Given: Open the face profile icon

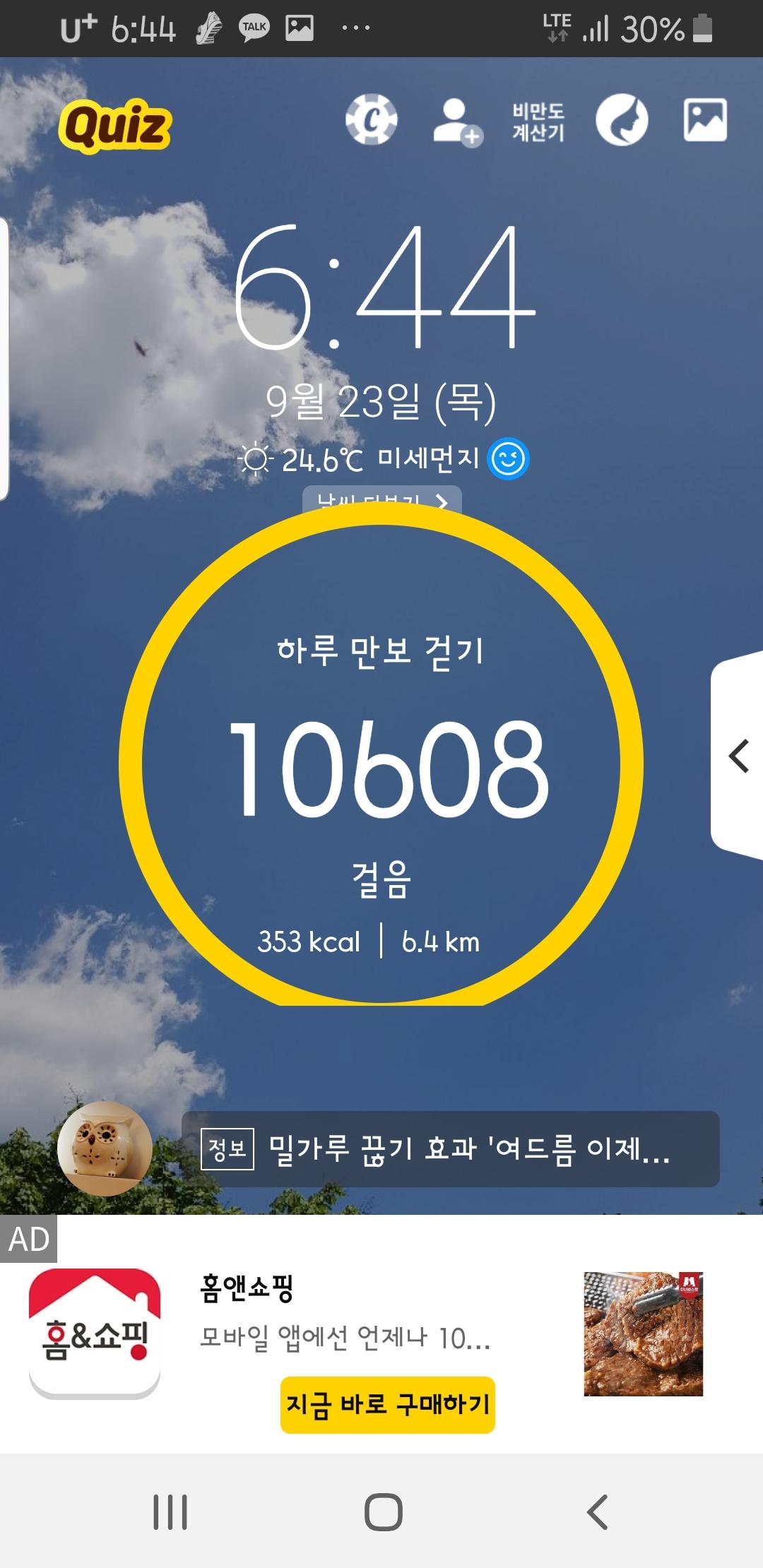Looking at the screenshot, I should tap(622, 120).
